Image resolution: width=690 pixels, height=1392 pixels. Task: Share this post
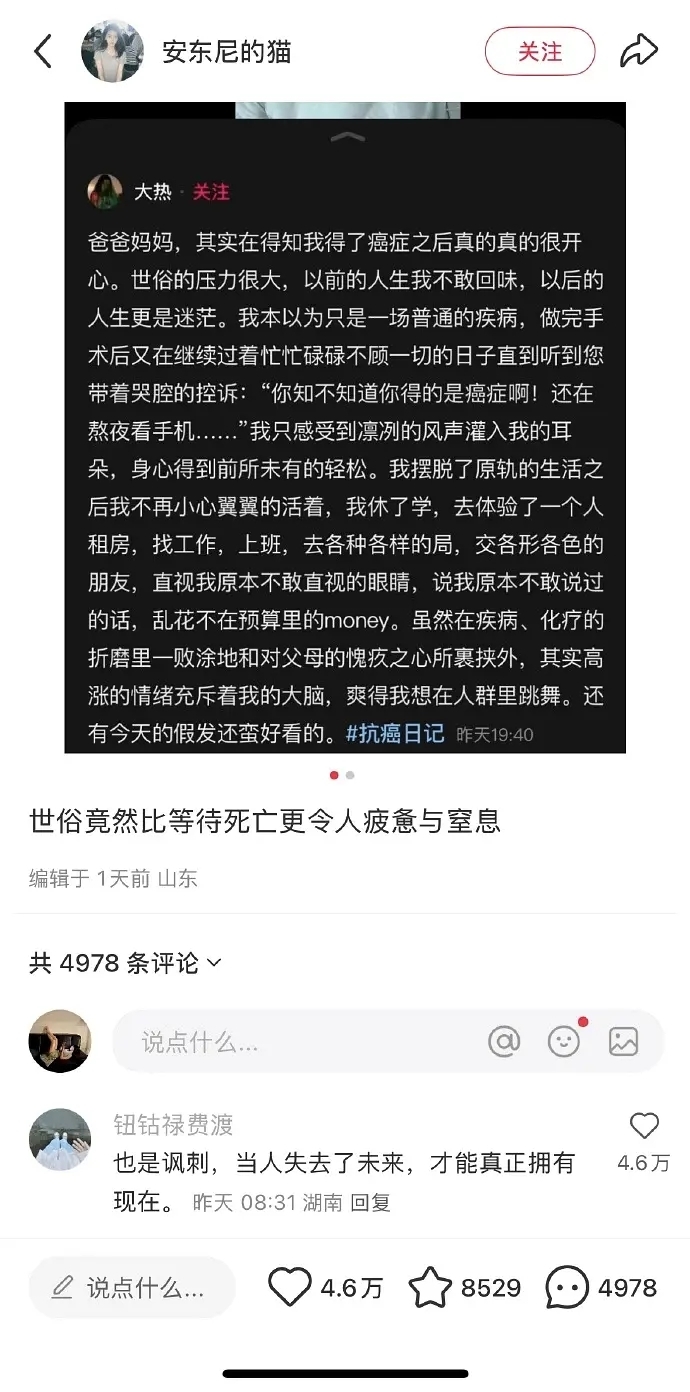click(x=638, y=51)
